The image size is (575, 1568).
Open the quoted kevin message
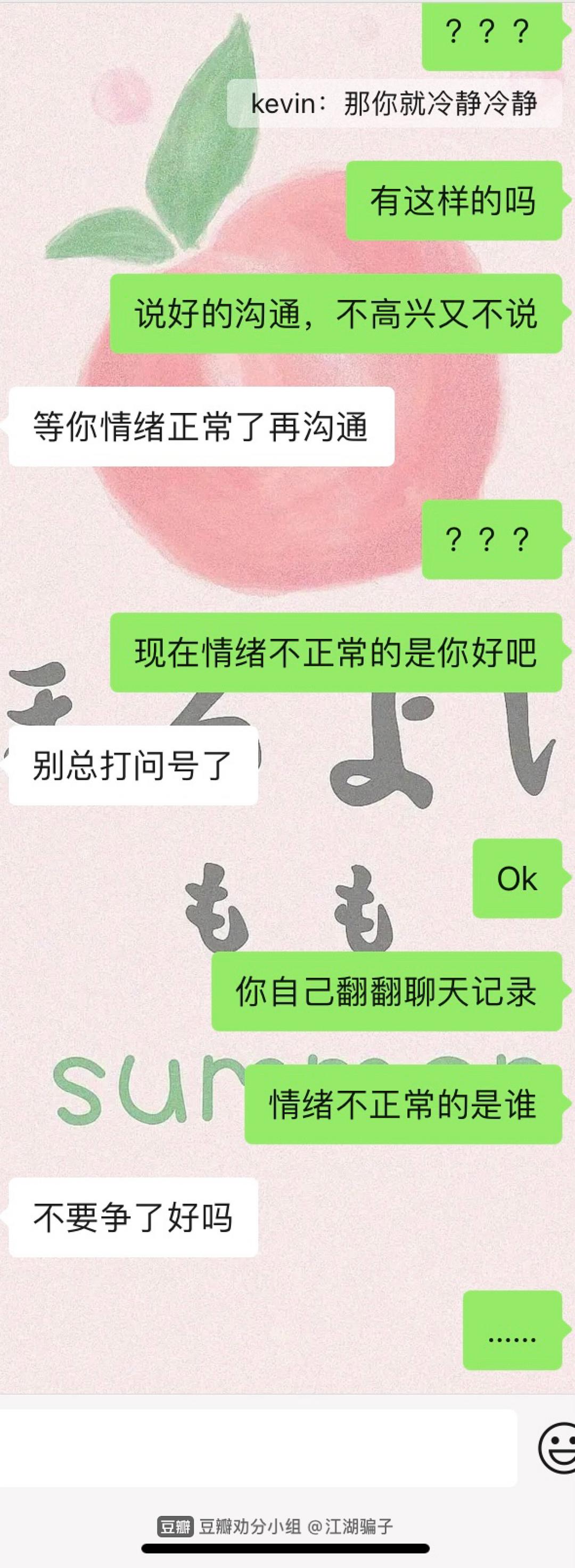394,104
